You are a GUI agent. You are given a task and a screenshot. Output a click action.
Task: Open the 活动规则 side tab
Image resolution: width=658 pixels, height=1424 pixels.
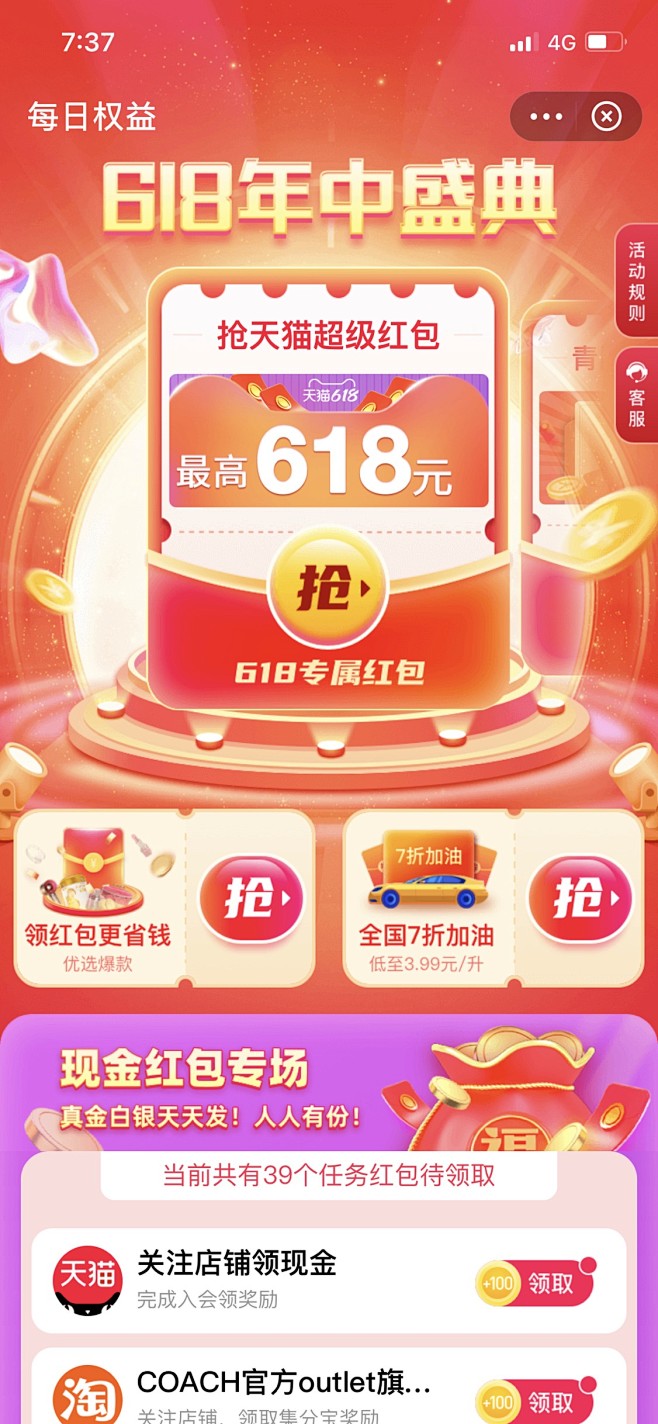637,279
